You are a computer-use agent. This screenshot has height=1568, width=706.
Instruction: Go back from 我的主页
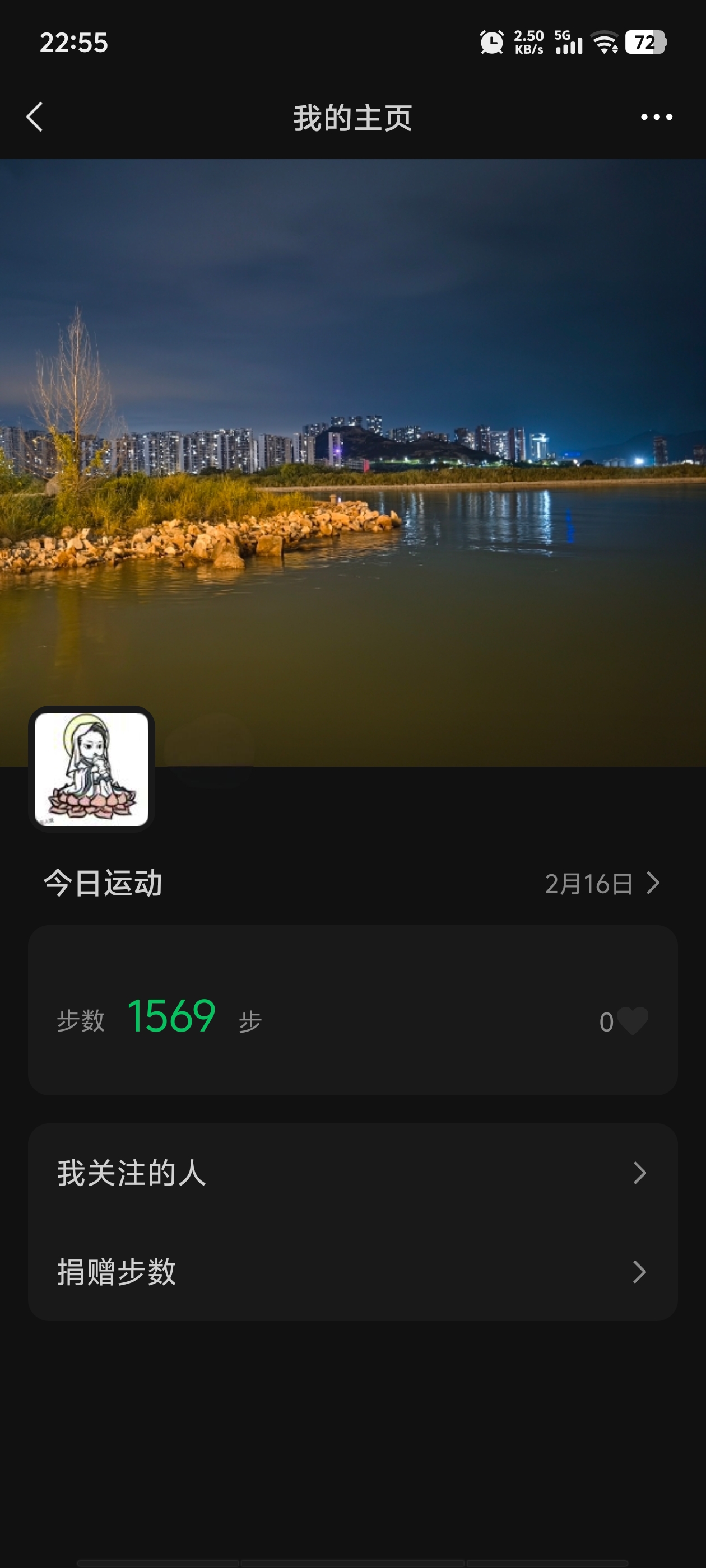pos(35,117)
